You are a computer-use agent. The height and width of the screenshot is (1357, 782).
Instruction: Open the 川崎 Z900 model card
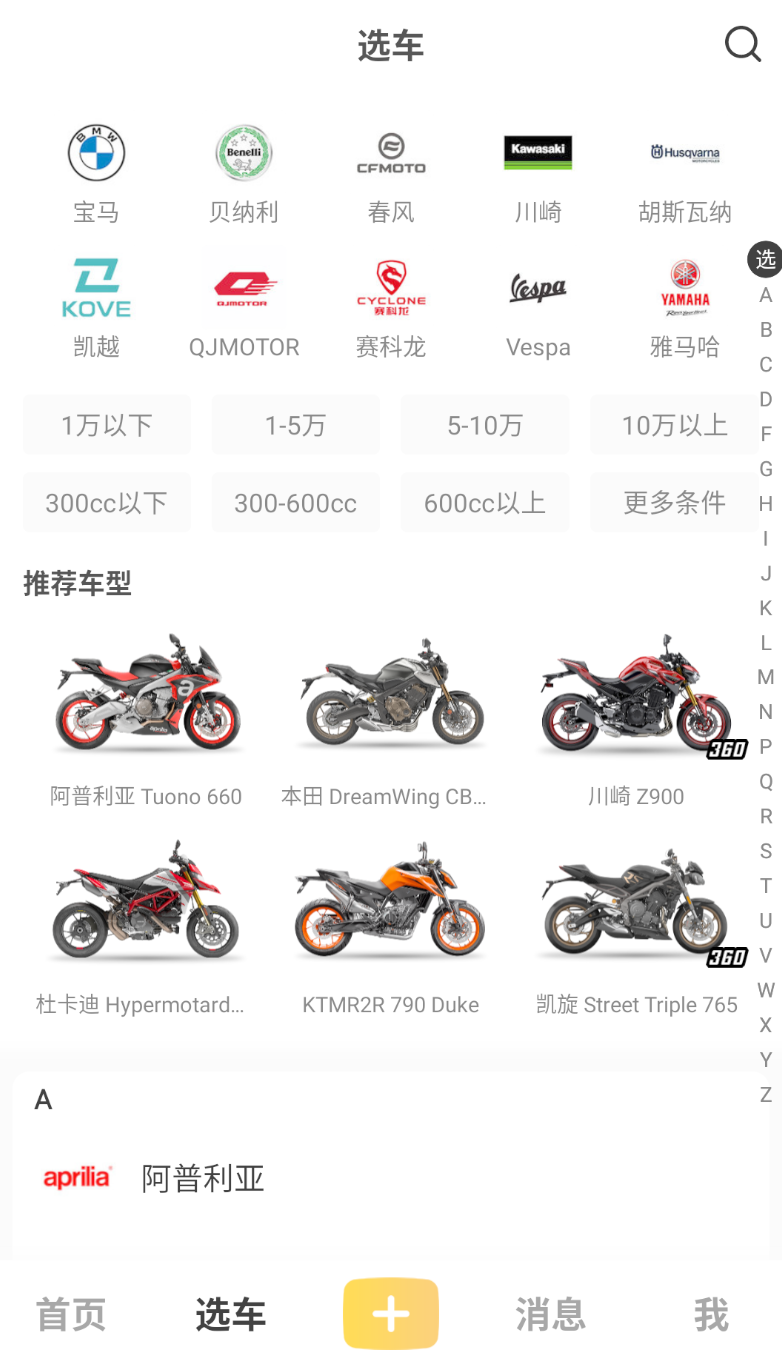636,719
